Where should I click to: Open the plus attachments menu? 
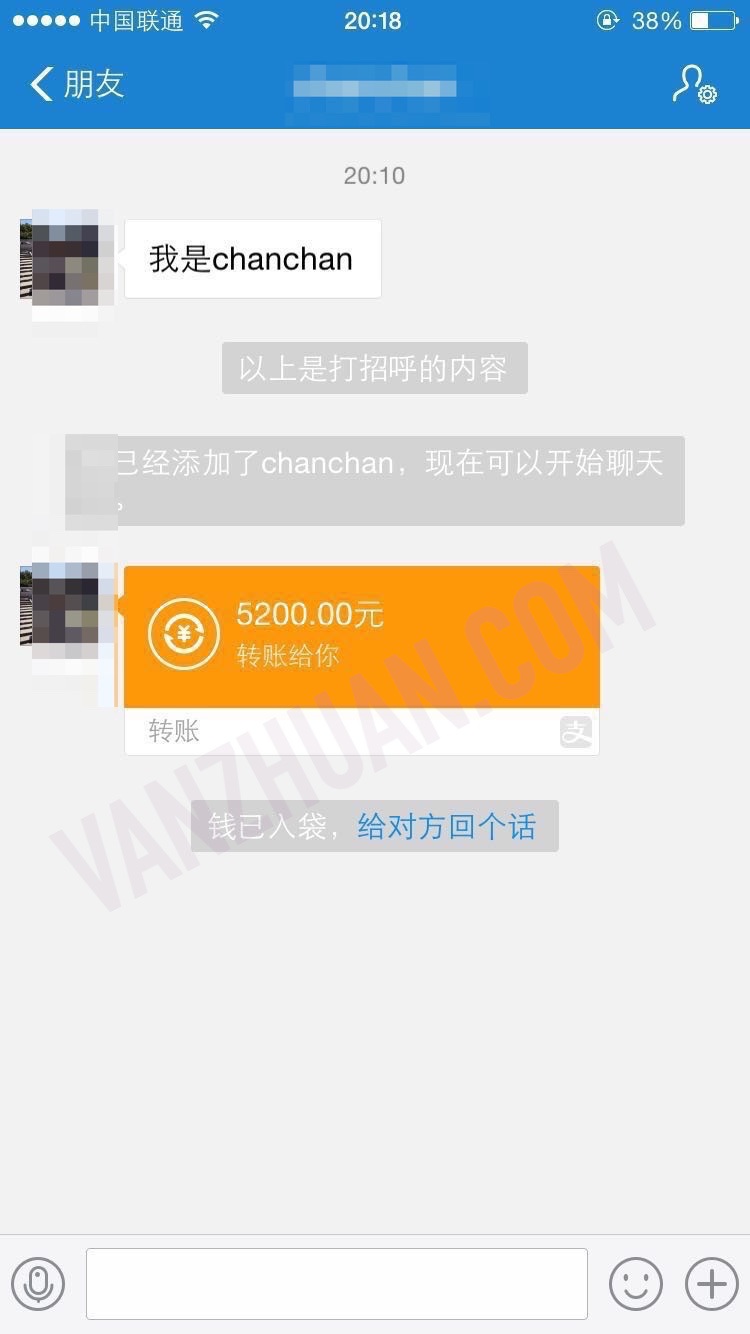coord(711,1283)
